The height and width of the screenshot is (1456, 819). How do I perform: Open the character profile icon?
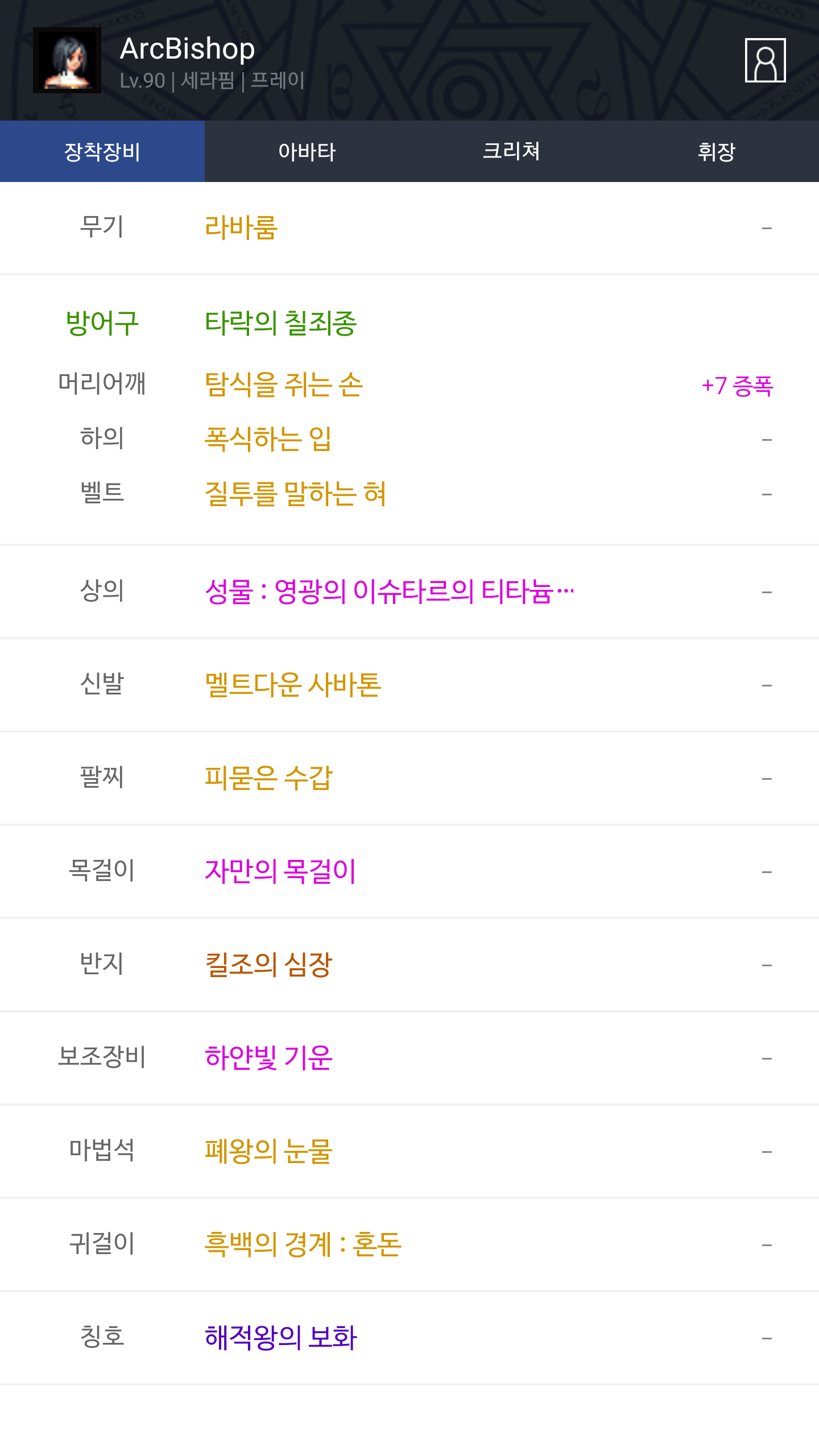765,60
